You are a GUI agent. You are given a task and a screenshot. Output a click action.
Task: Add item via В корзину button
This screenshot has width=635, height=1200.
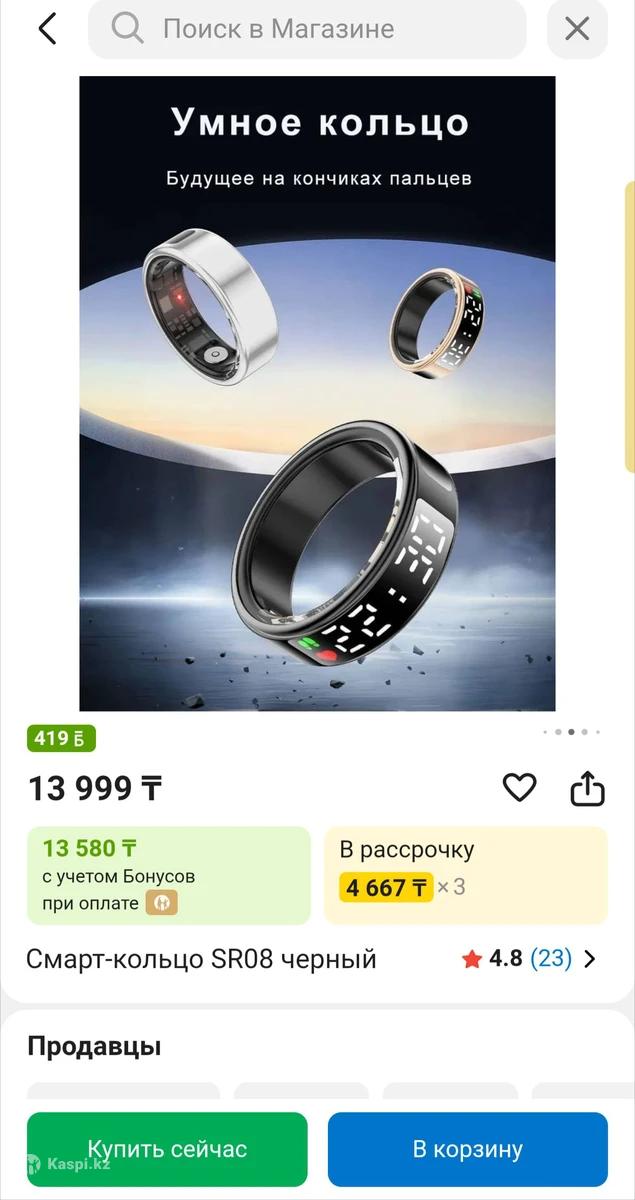(467, 1149)
